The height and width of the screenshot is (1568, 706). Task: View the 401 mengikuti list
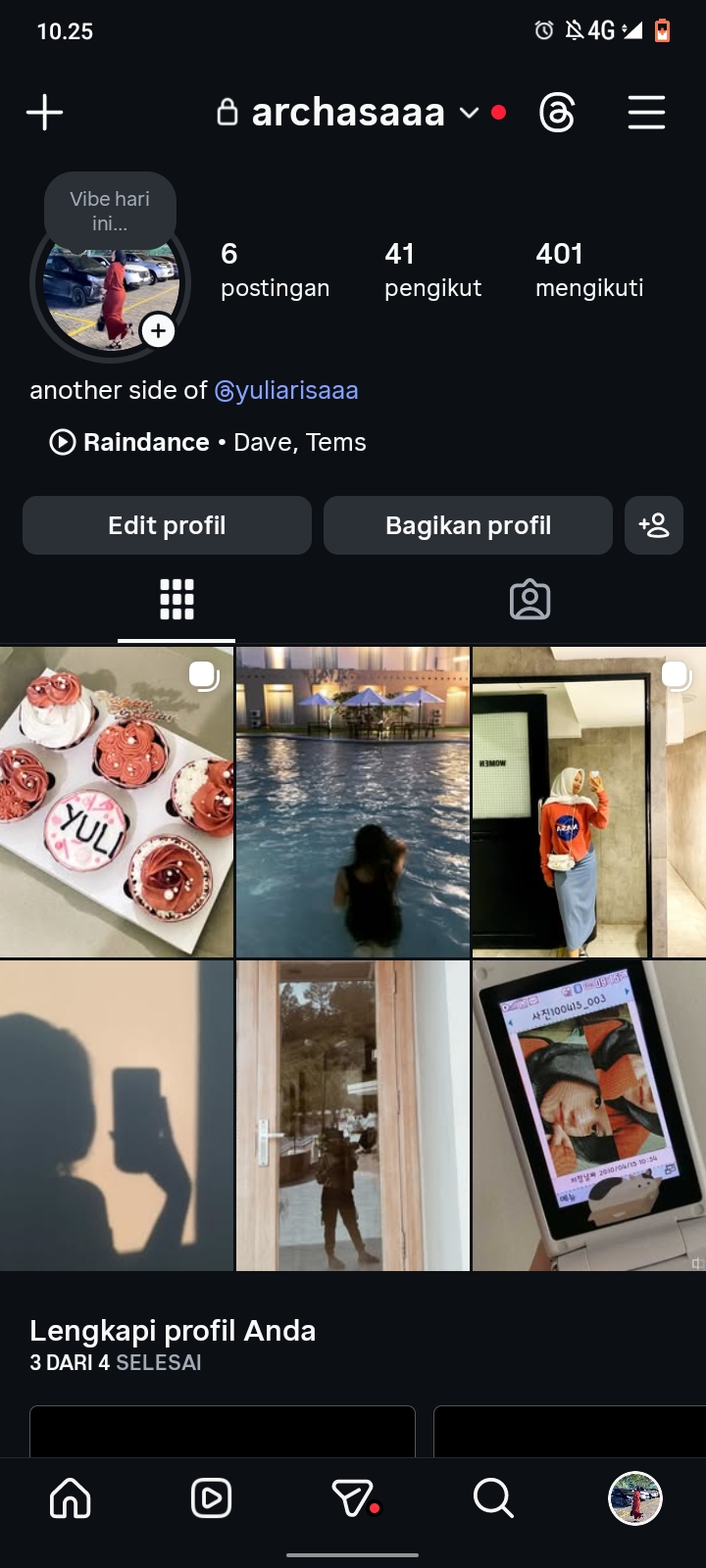point(588,269)
